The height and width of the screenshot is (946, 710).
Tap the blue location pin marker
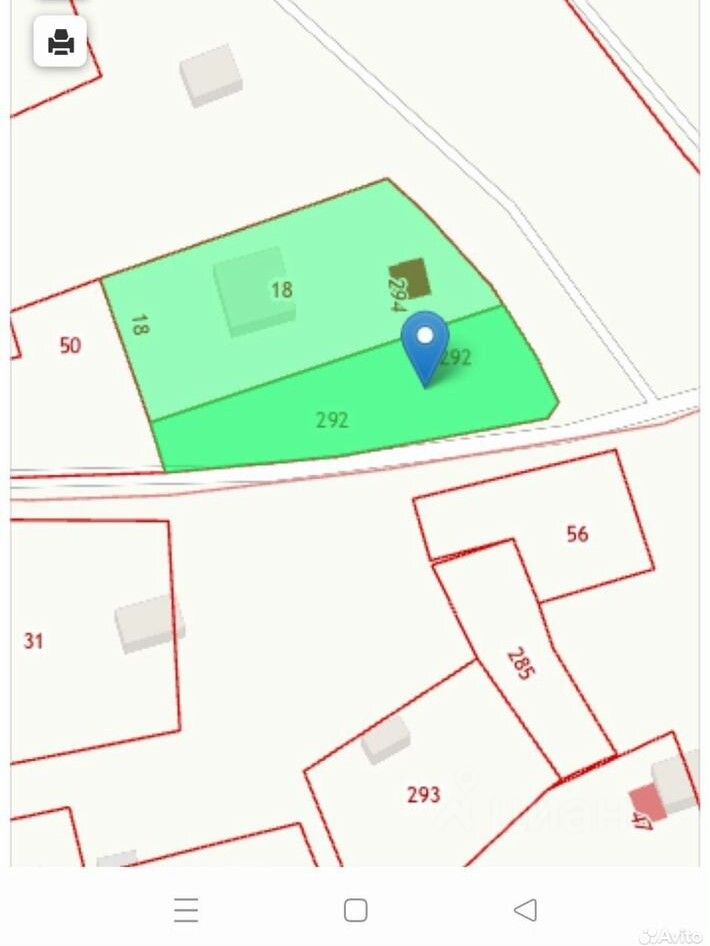tap(425, 343)
